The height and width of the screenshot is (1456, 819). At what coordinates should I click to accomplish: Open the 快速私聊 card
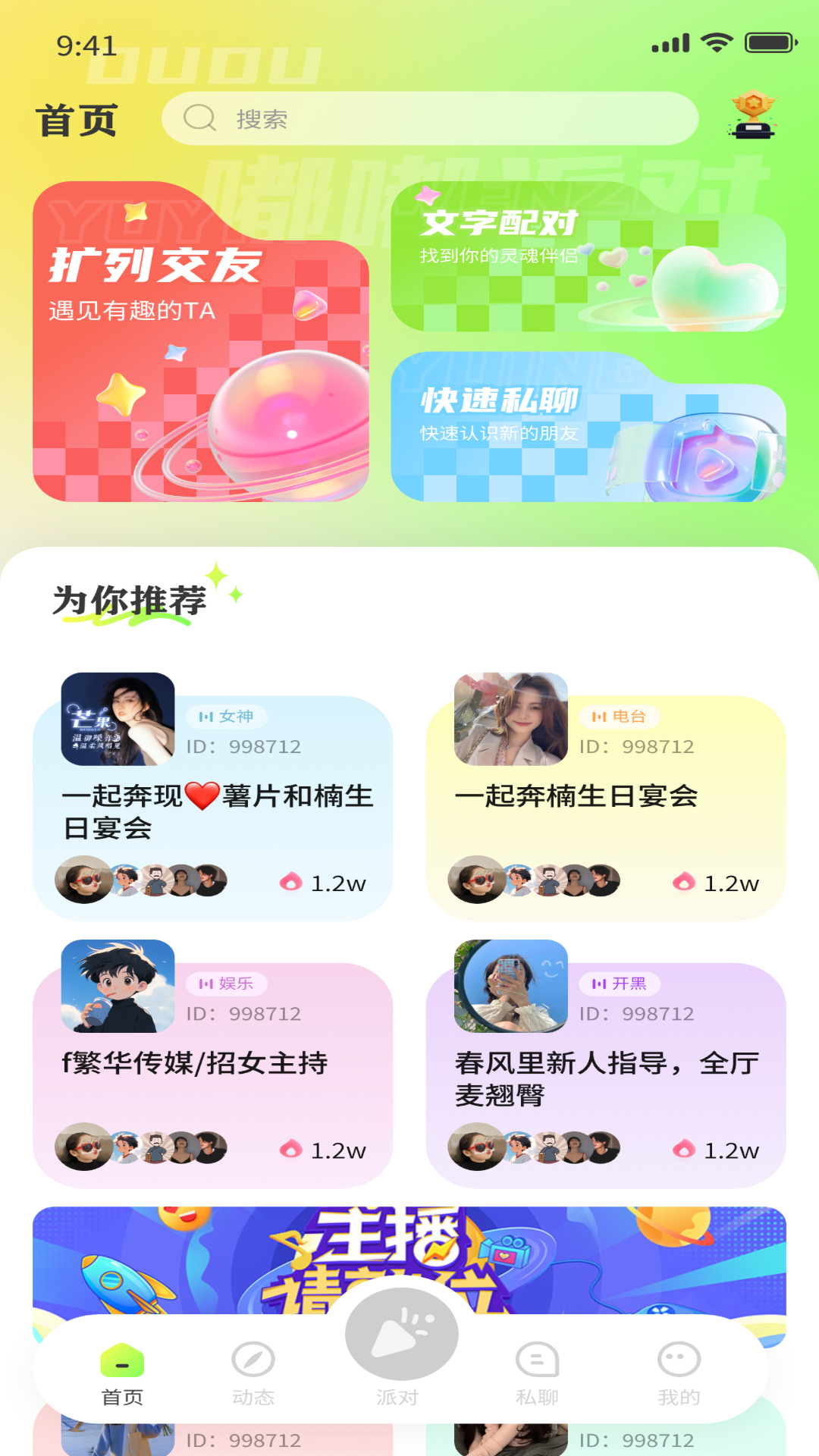[588, 428]
